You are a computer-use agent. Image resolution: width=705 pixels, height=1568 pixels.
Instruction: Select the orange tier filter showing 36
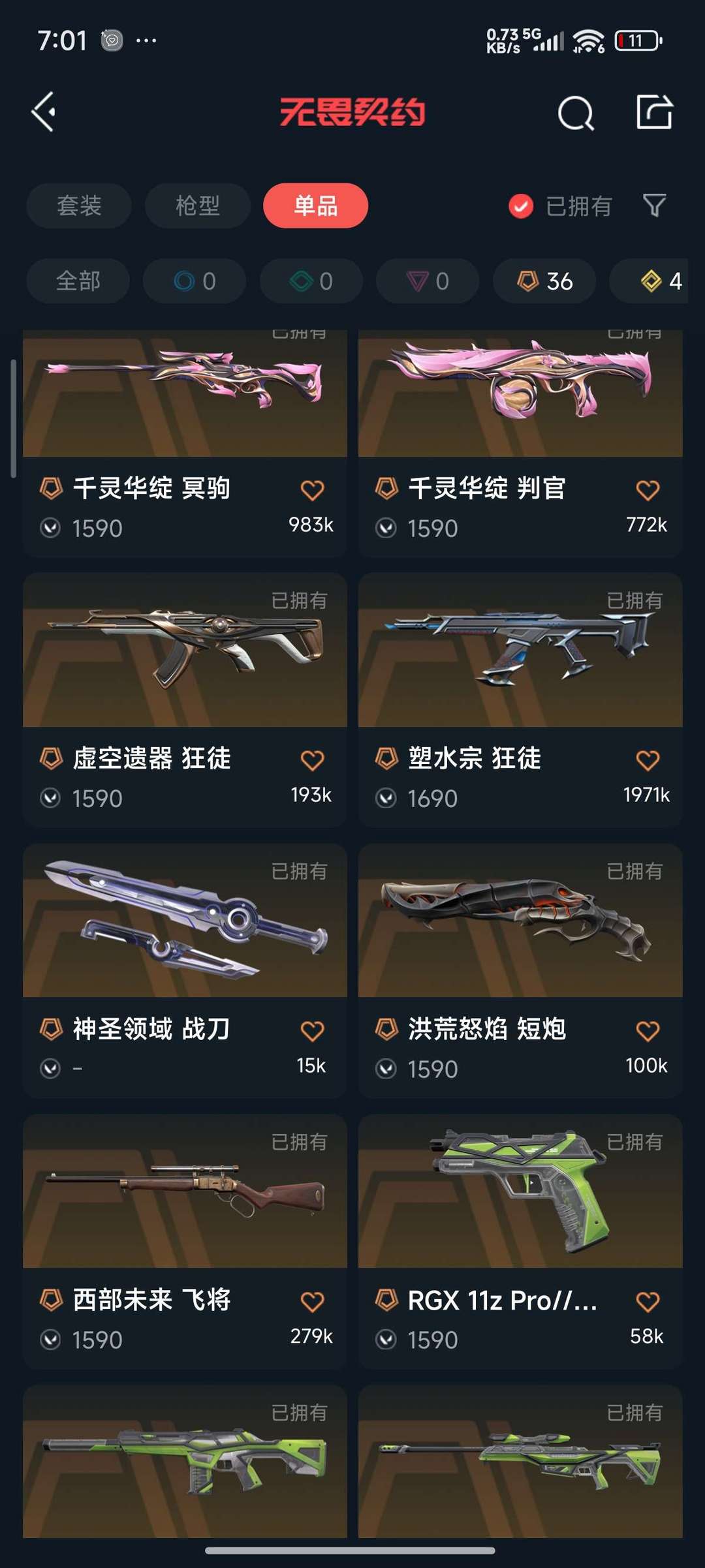tap(544, 281)
